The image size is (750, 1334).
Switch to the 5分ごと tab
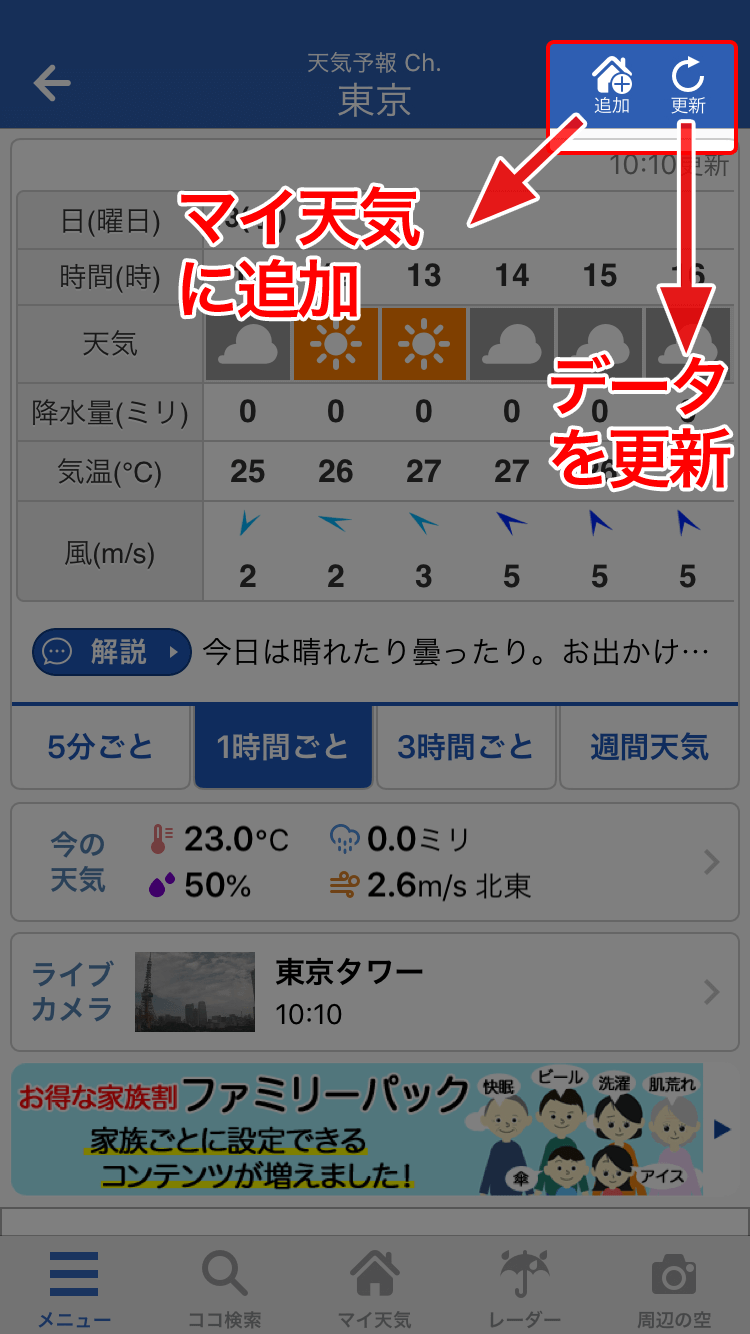[x=101, y=747]
